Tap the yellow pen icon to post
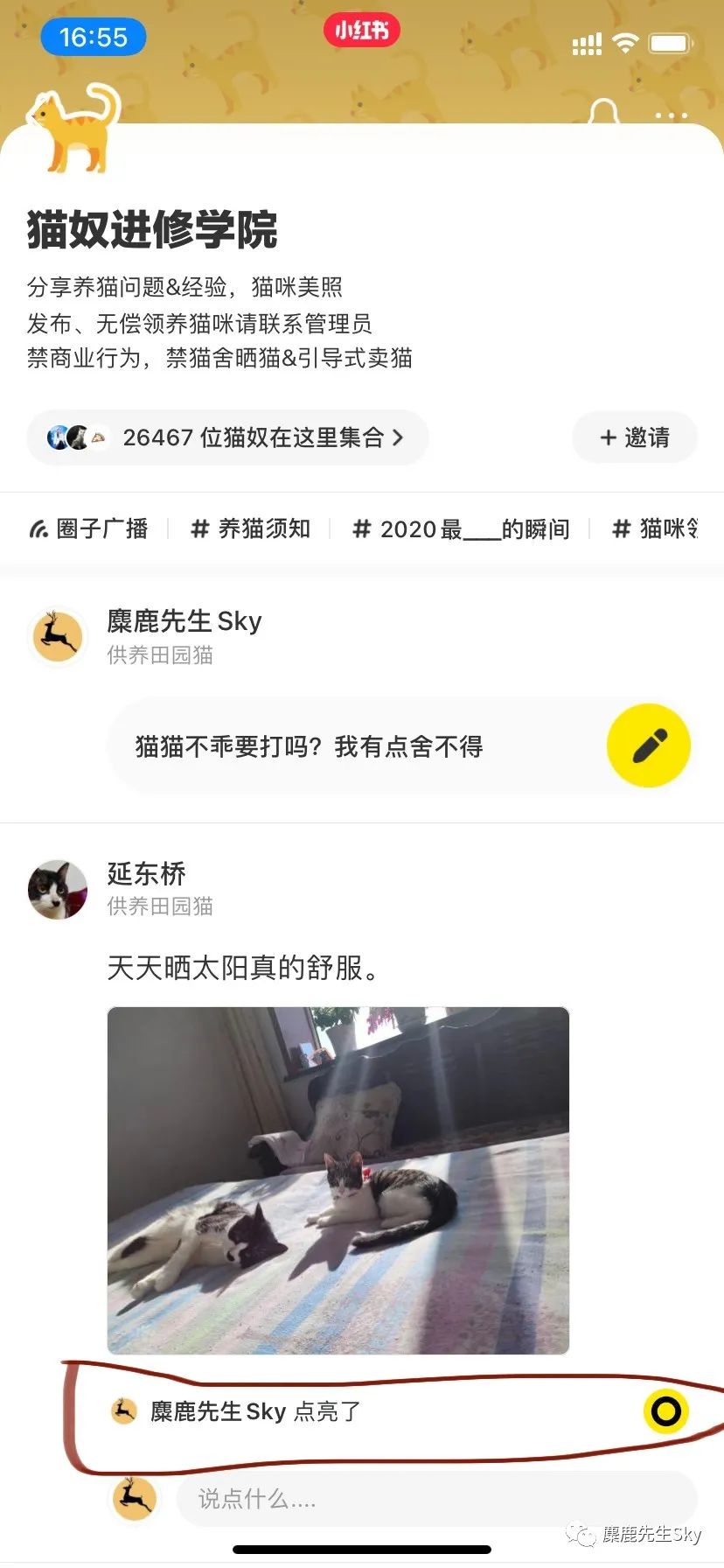Screen dimensions: 724x1568 pos(648,745)
